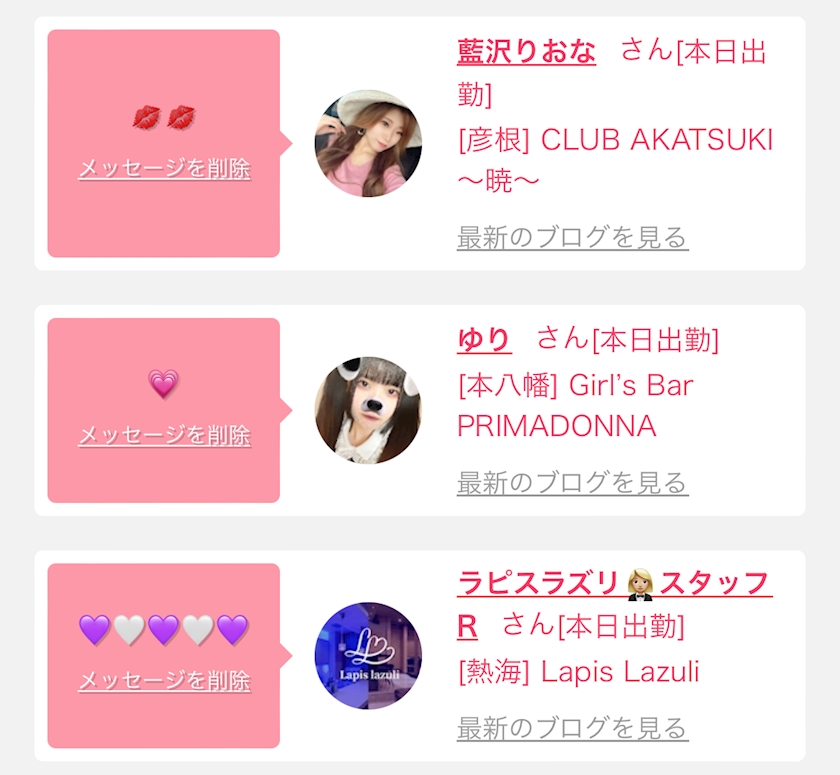View ゆり's profile photo
Viewport: 840px width, 775px height.
(367, 410)
